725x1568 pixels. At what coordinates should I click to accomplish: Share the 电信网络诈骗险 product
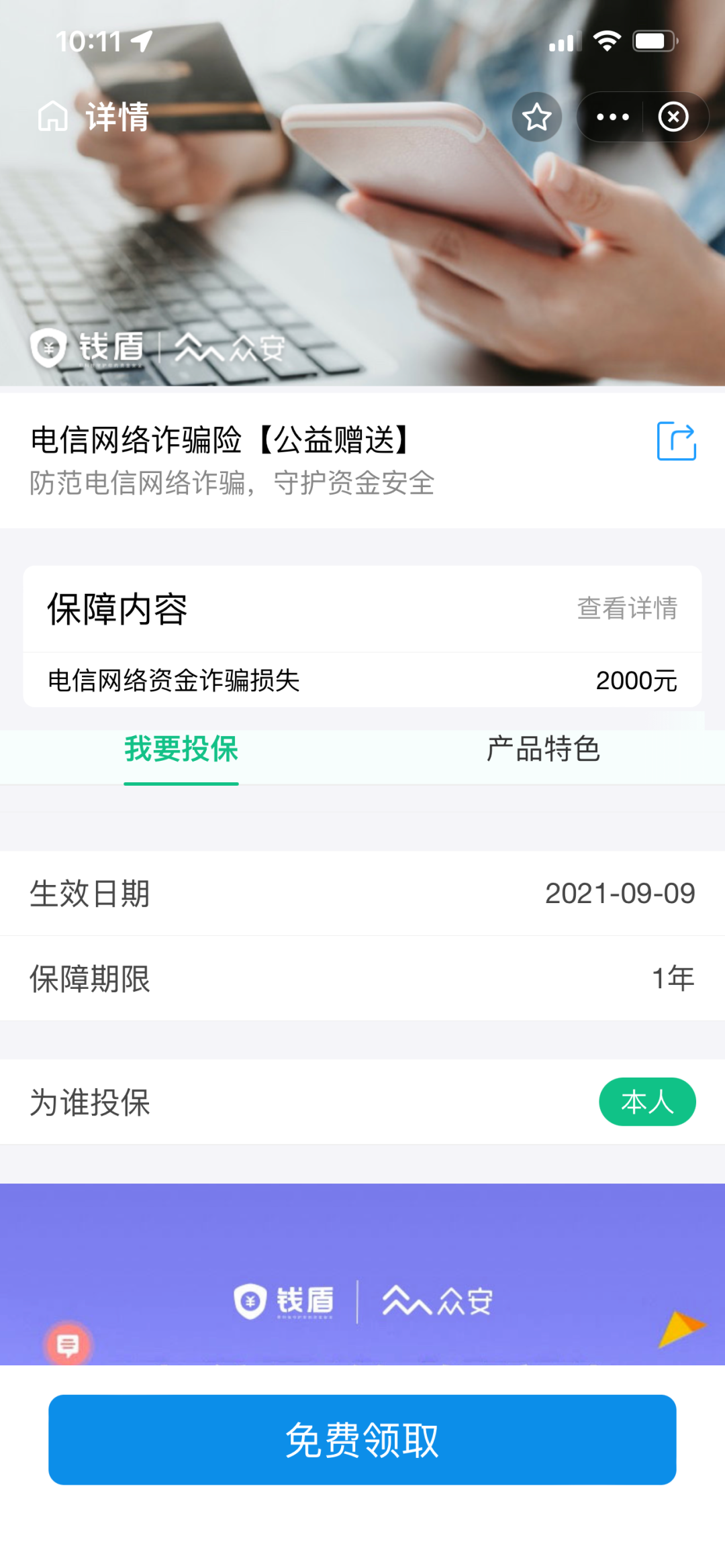tap(676, 441)
